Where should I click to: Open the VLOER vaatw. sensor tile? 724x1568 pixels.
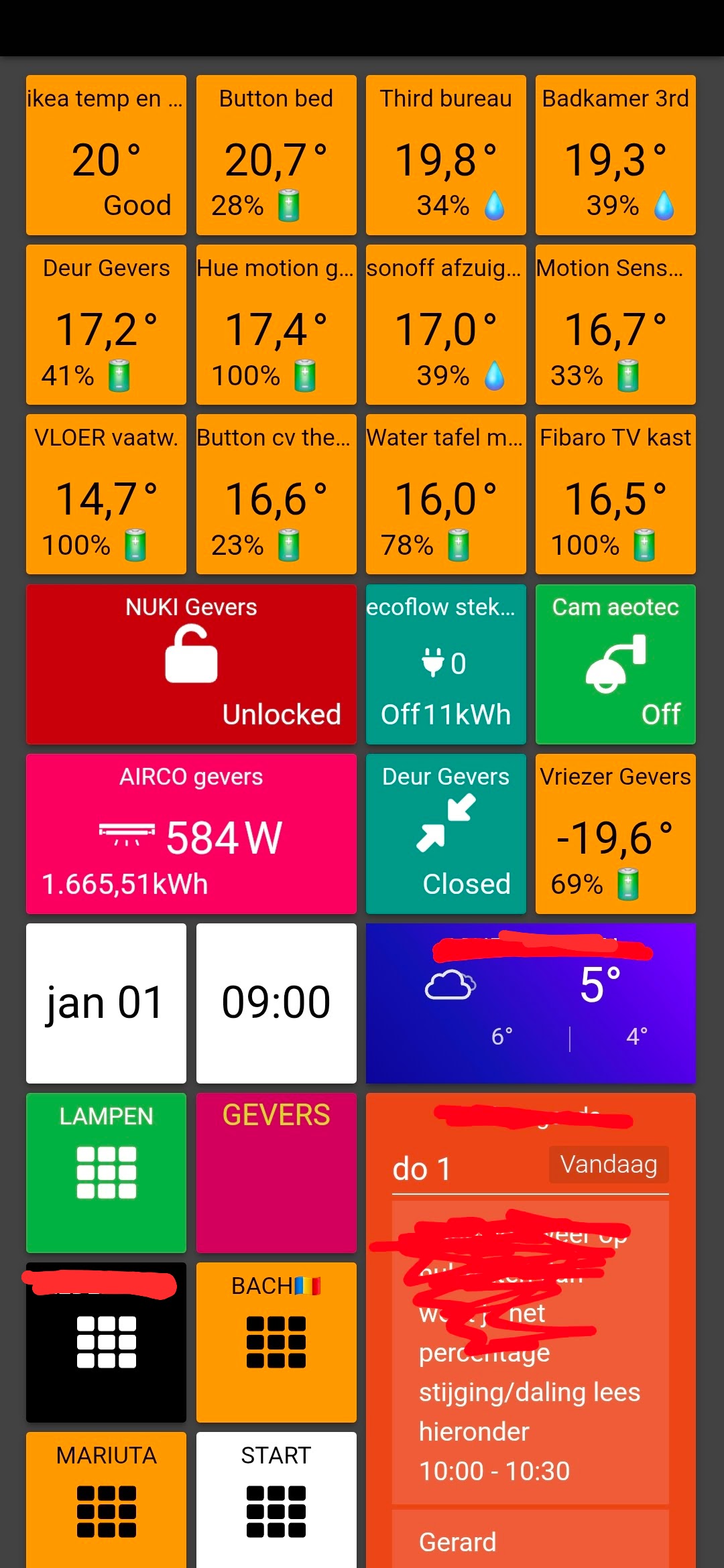tap(106, 494)
